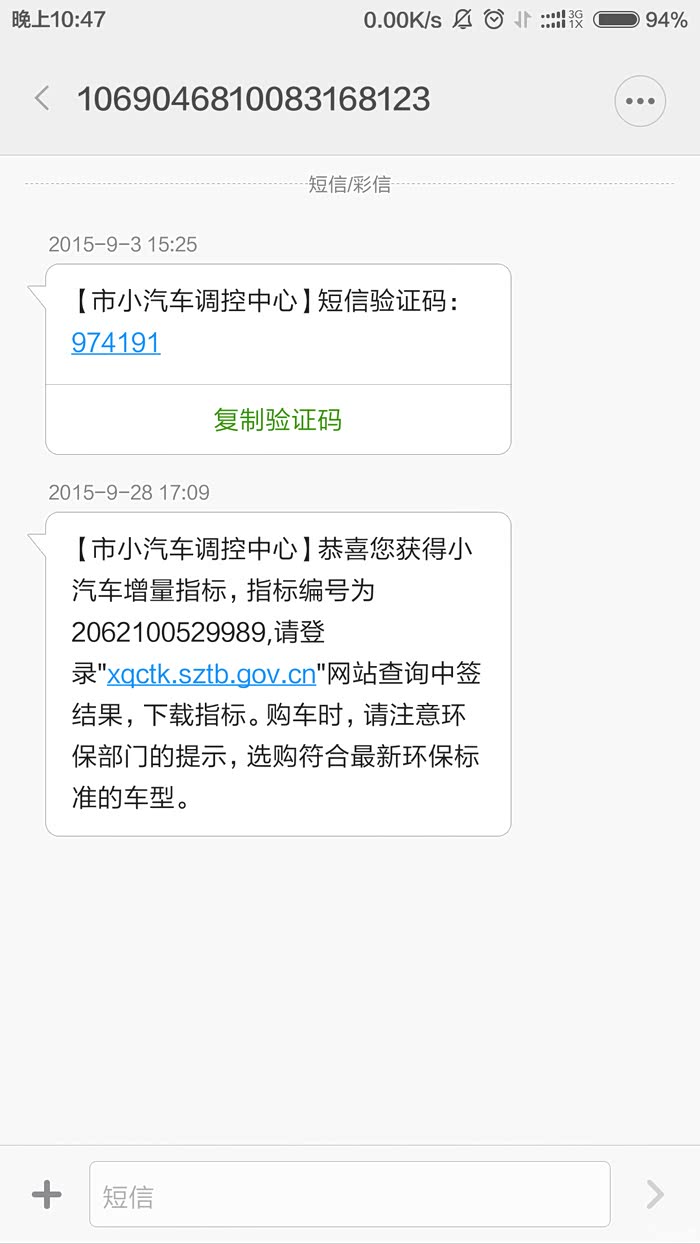The height and width of the screenshot is (1244, 700).
Task: Go back to the message list
Action: (x=42, y=99)
